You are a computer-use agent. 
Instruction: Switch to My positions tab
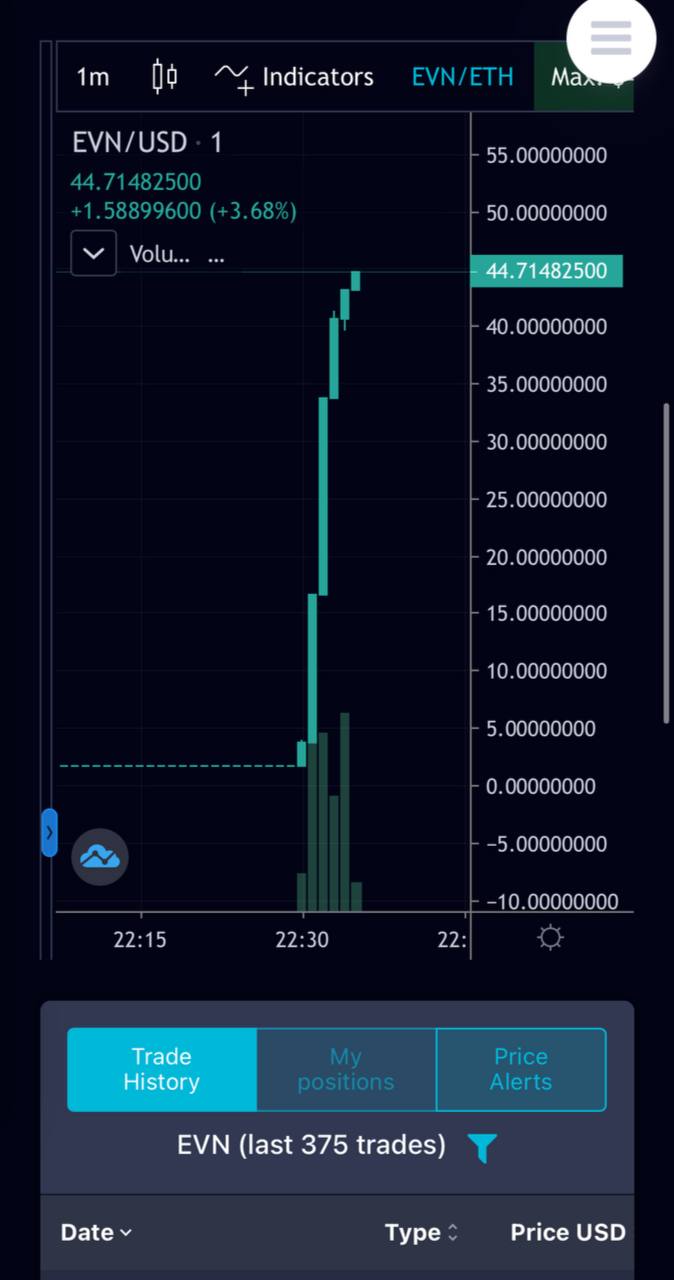pyautogui.click(x=346, y=1069)
